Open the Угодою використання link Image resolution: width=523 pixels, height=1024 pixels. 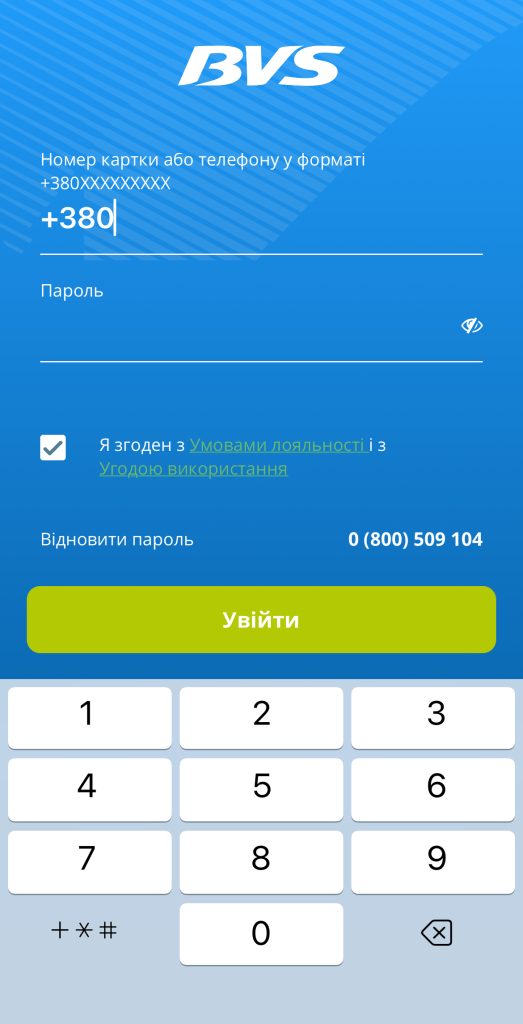(x=193, y=469)
